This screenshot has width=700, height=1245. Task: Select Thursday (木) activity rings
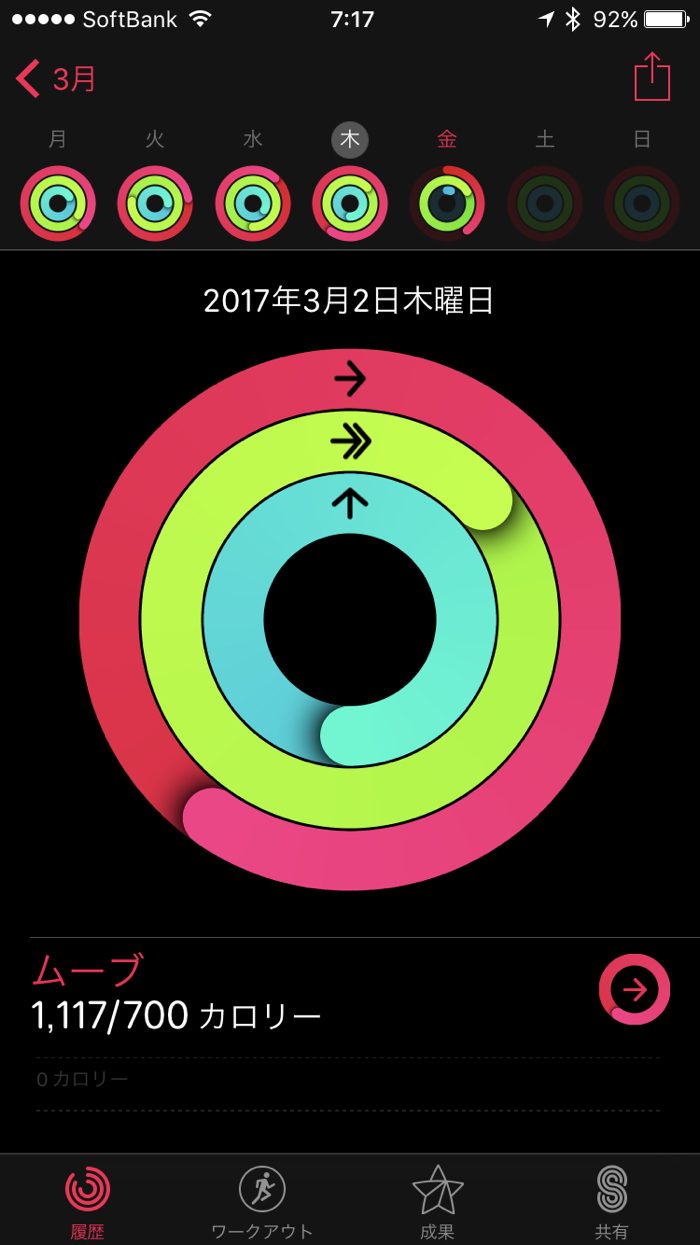coord(350,203)
